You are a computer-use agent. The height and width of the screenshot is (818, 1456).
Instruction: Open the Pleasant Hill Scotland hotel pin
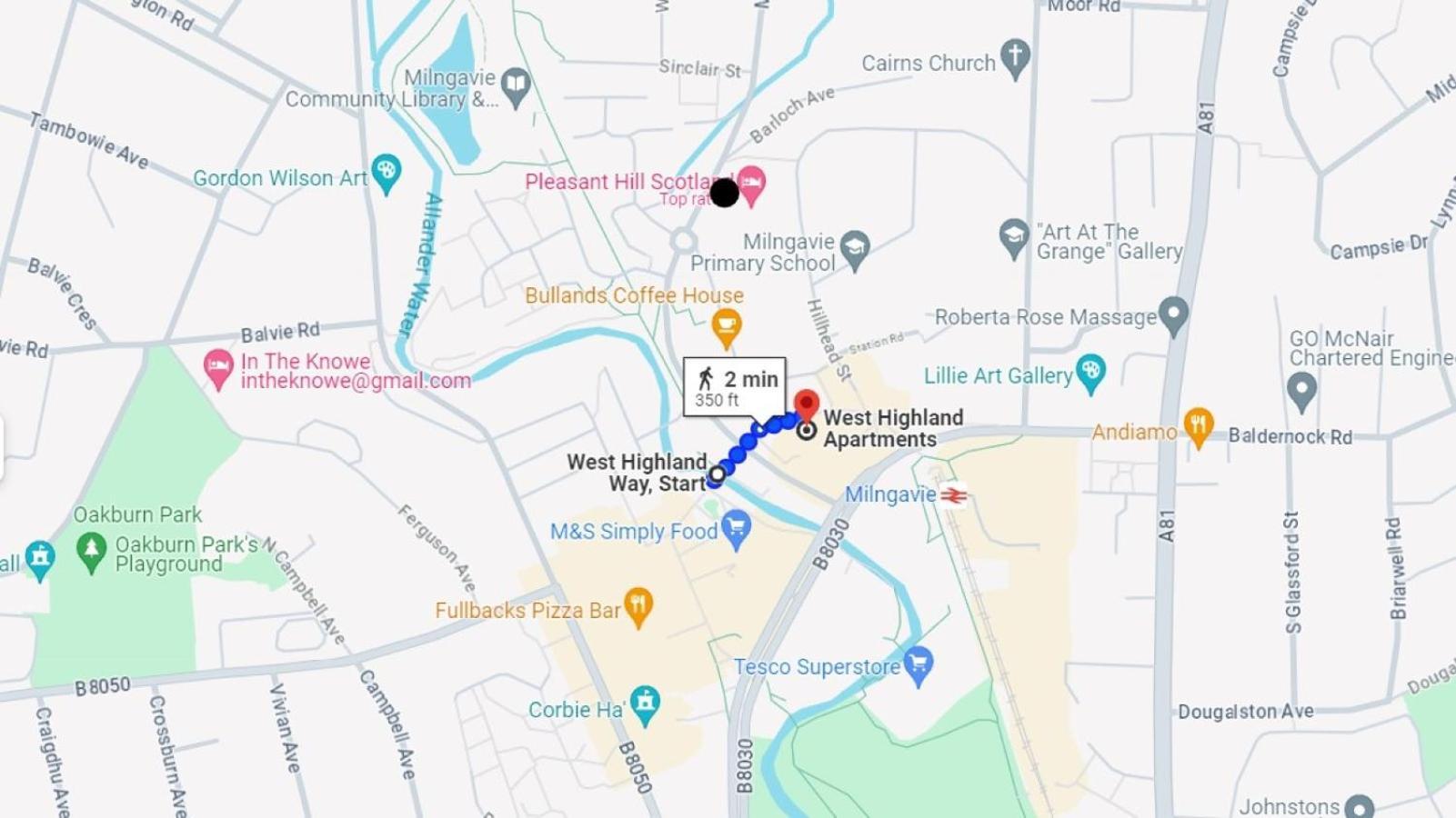tap(750, 184)
